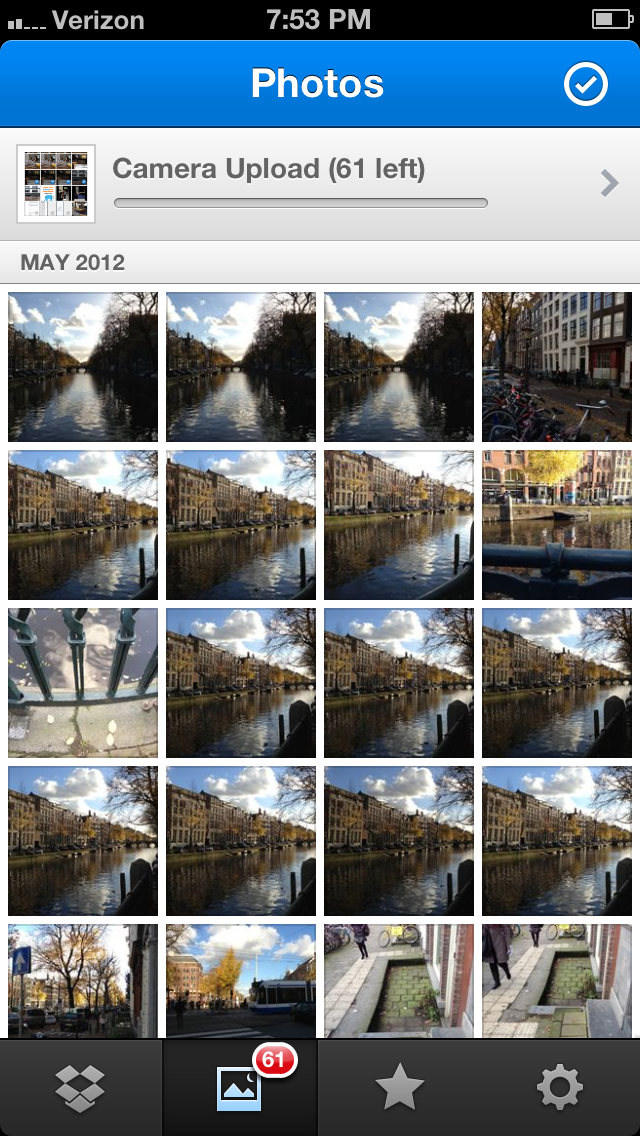The width and height of the screenshot is (640, 1136).
Task: Open the mossy sunken courtyard photo with parked bikes
Action: (399, 981)
